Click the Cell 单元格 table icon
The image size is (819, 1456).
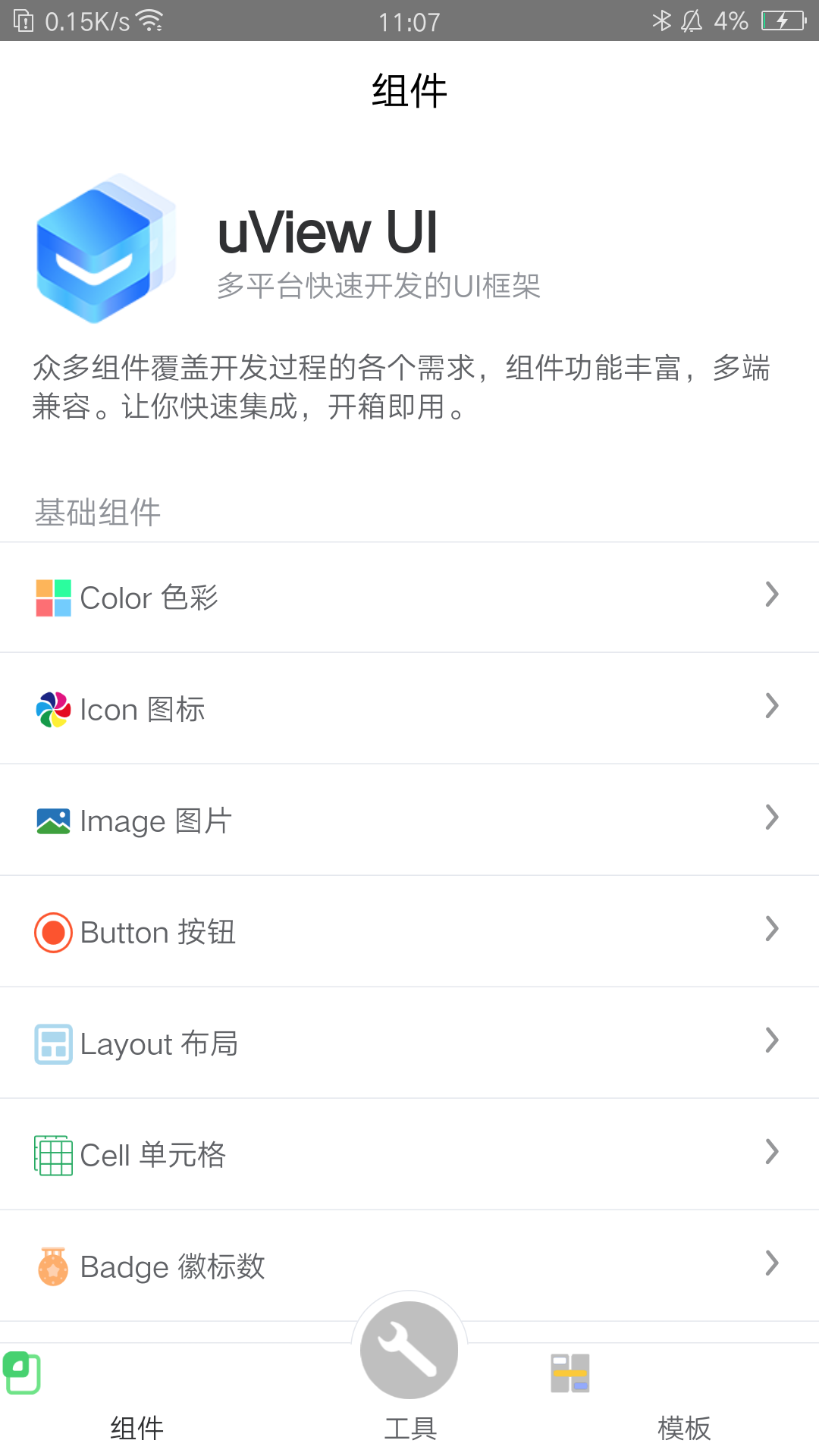[53, 1154]
